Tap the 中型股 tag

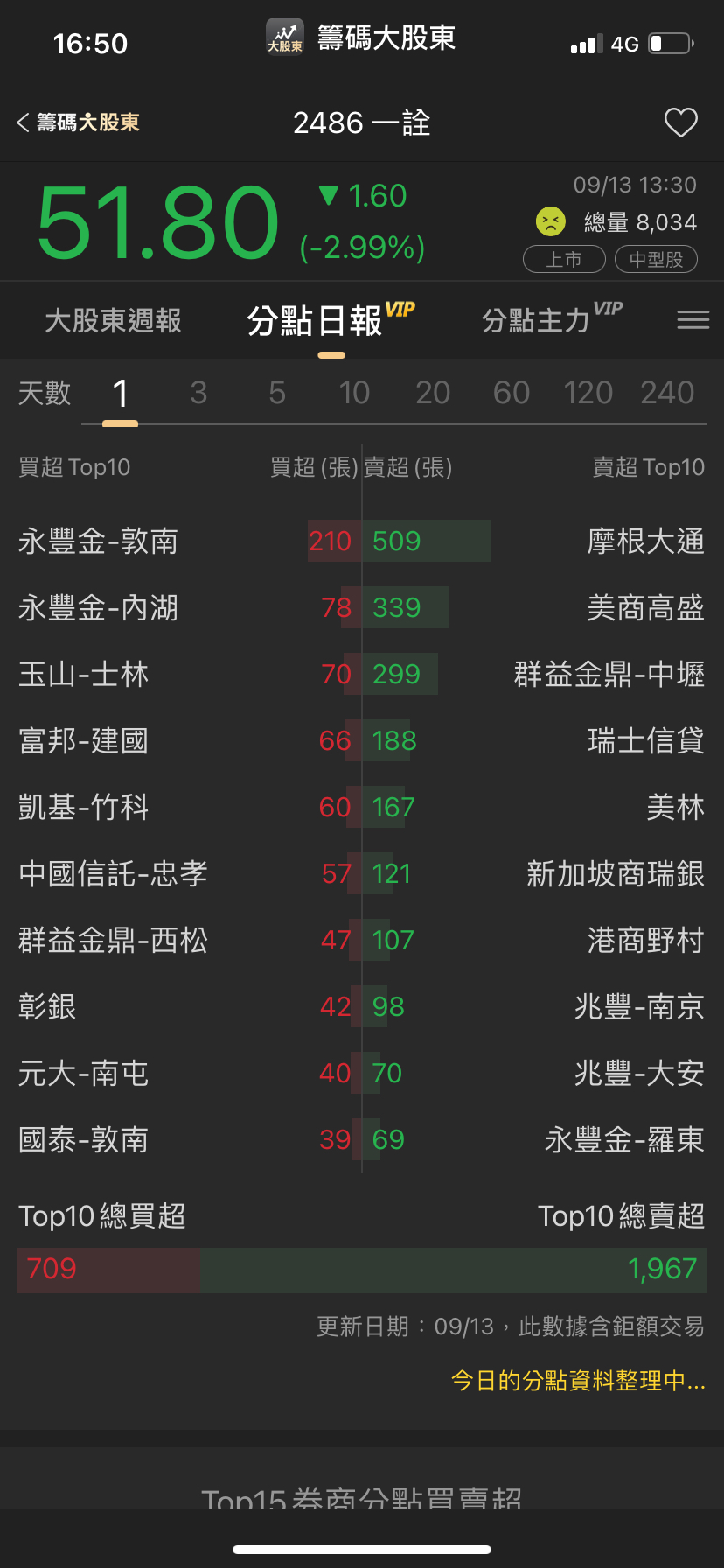coord(656,259)
